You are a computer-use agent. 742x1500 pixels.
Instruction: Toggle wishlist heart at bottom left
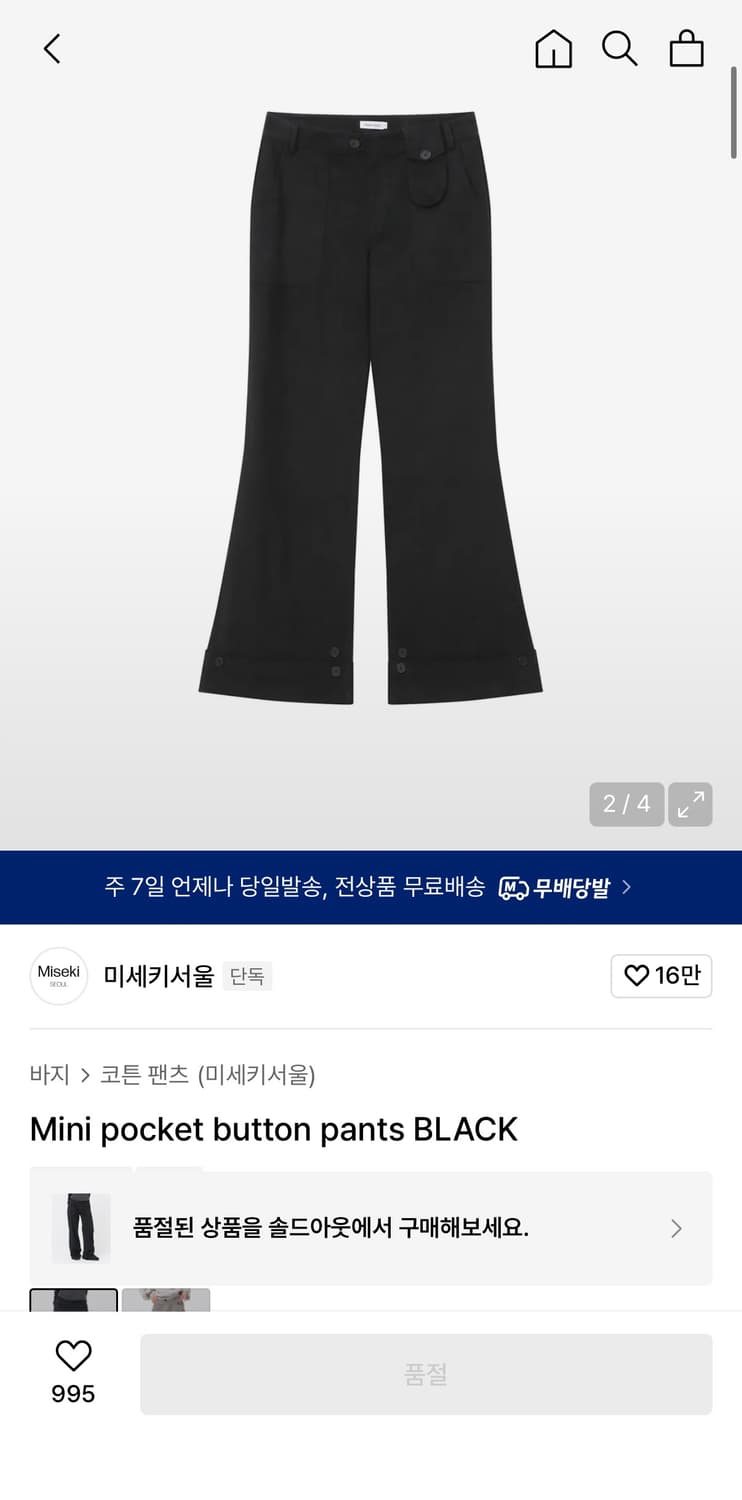(x=73, y=1355)
